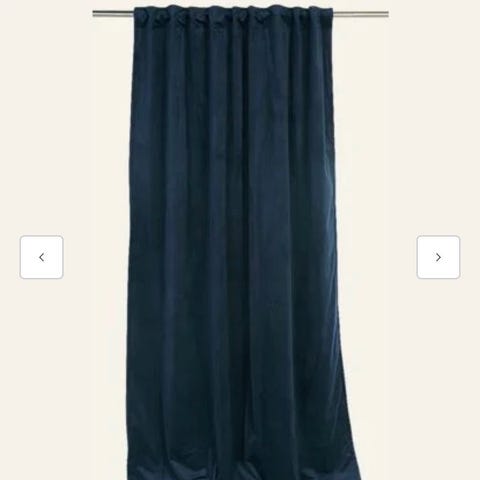Open the navy curtain image
Viewport: 480px width, 480px height.
[240, 242]
